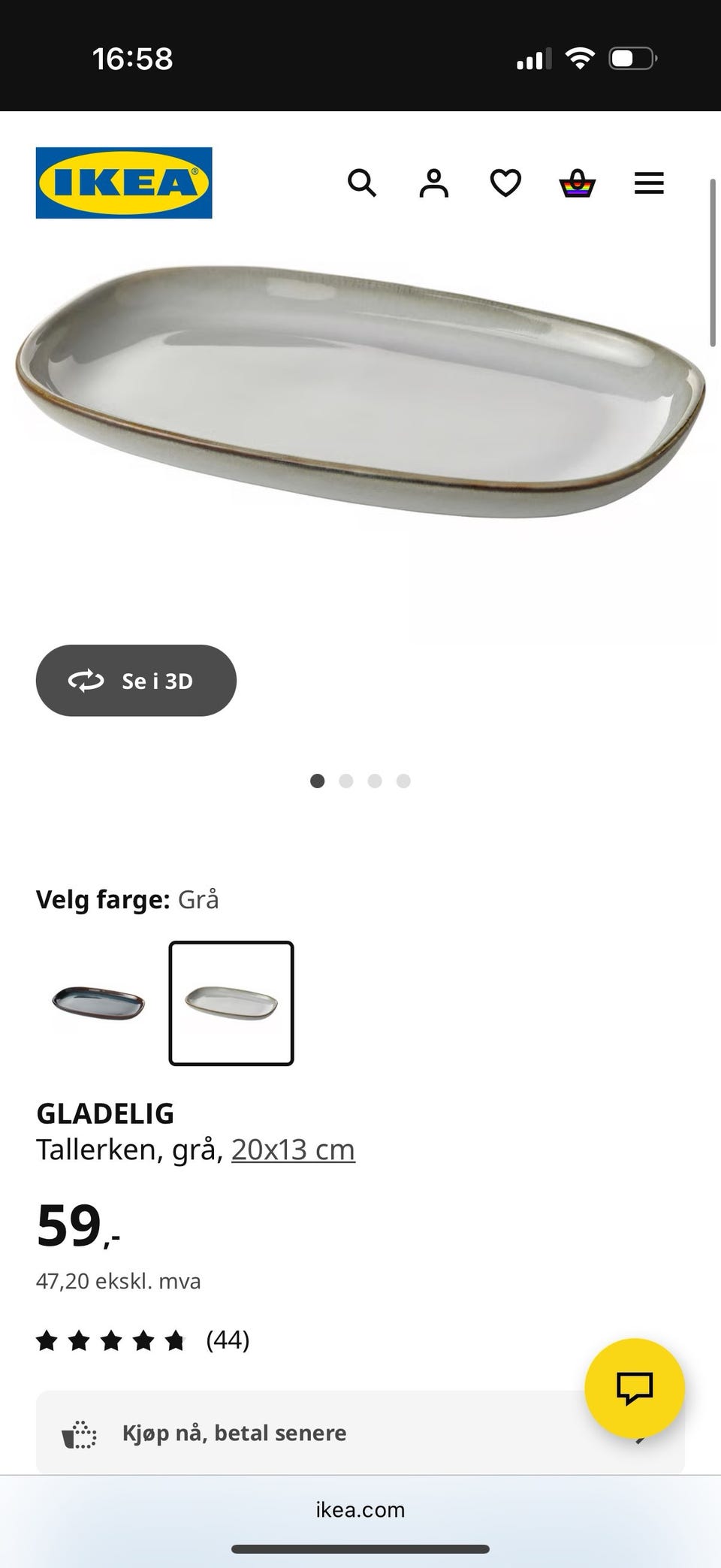Viewport: 721px width, 1568px height.
Task: Select the first carousel dot indicator
Action: click(x=317, y=781)
